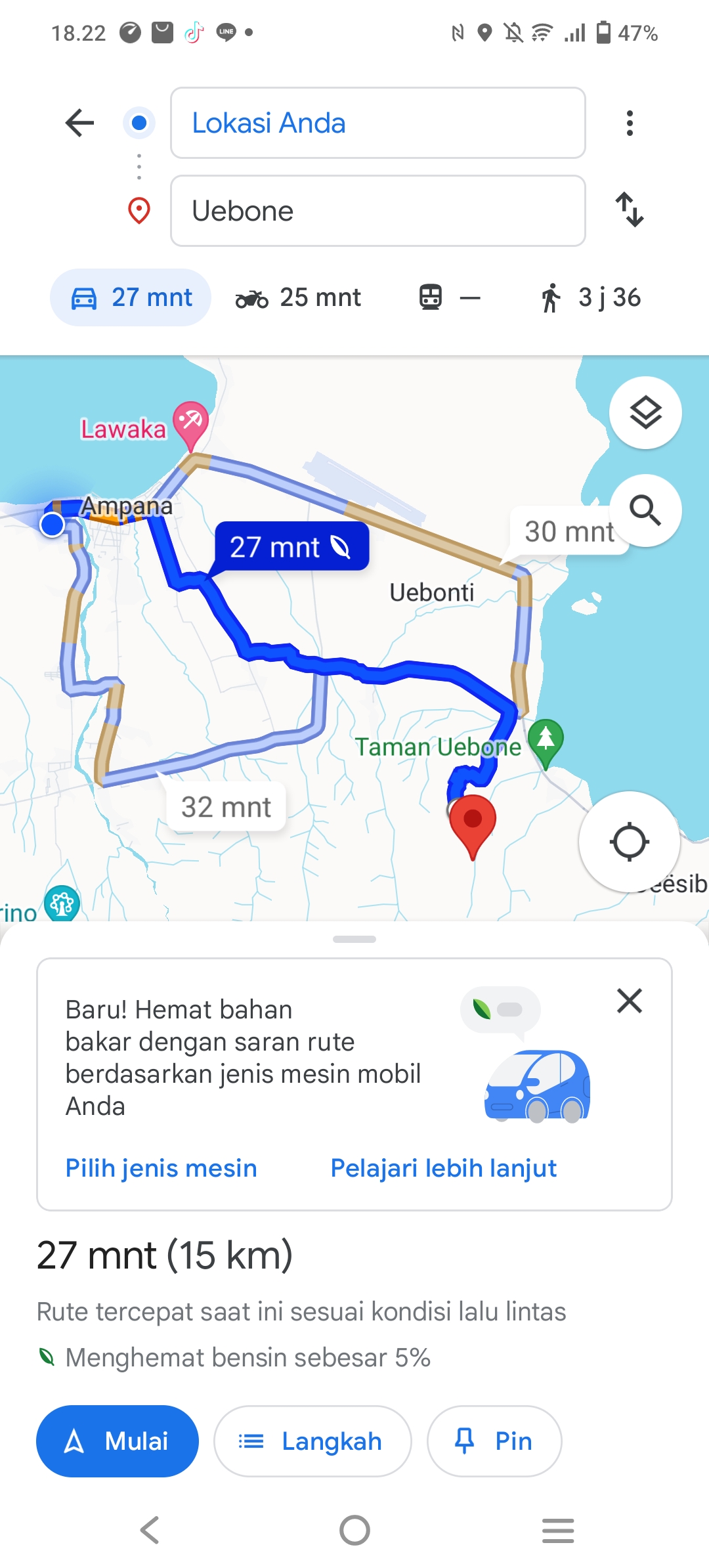Center map on my location
This screenshot has height=1568, width=709.
pyautogui.click(x=630, y=841)
